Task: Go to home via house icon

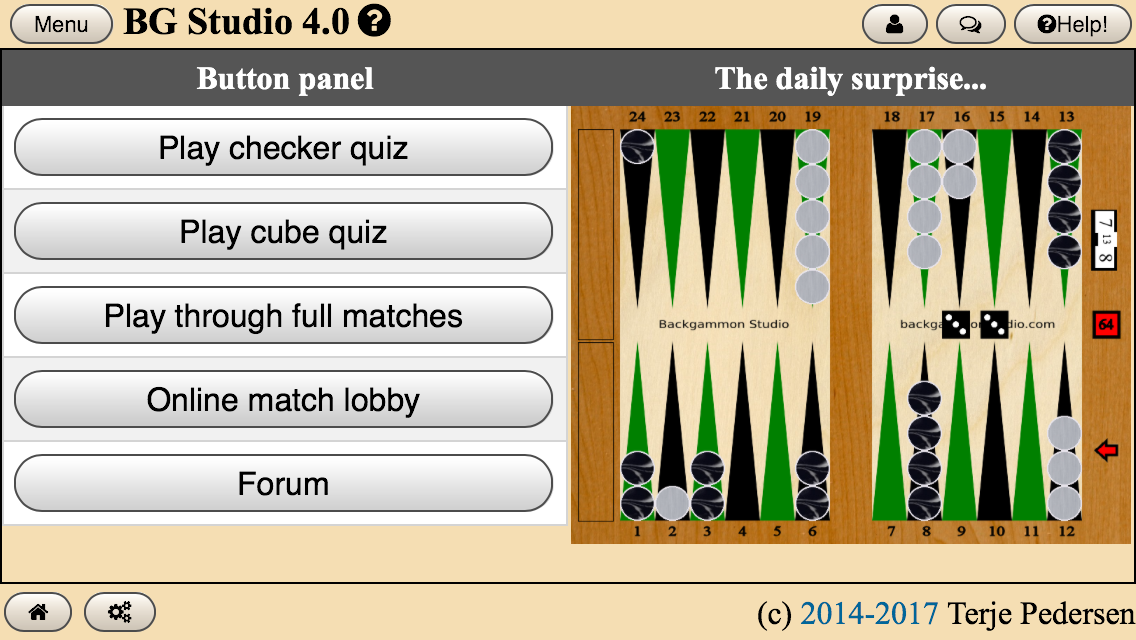Action: 38,612
